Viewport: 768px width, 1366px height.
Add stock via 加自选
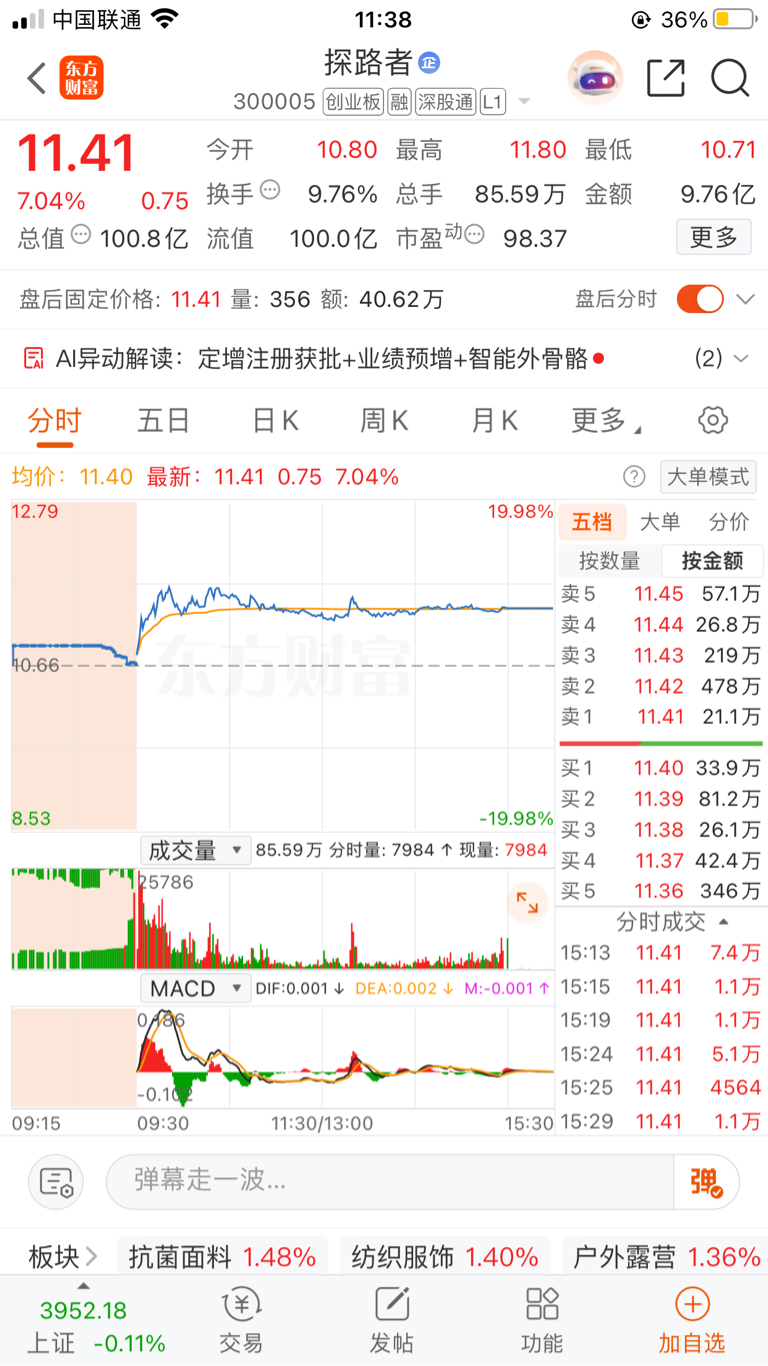[x=692, y=1320]
